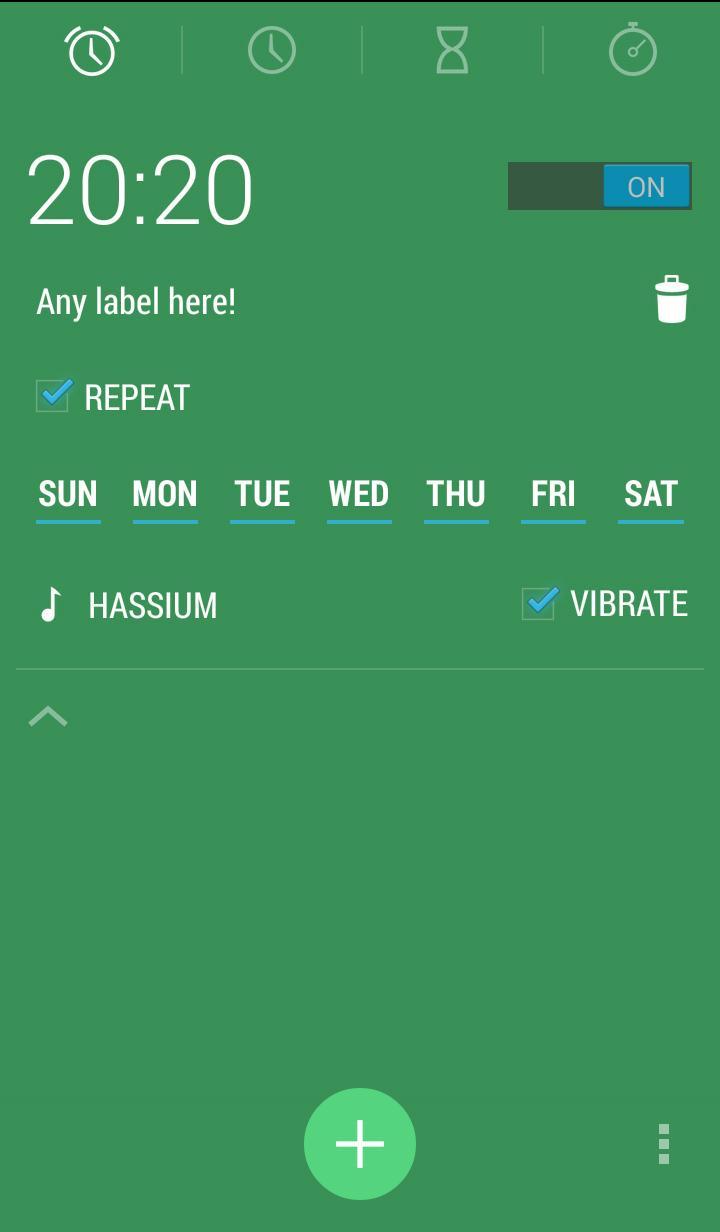
Task: Change the ringtone labeled HASSIUM
Action: point(153,604)
